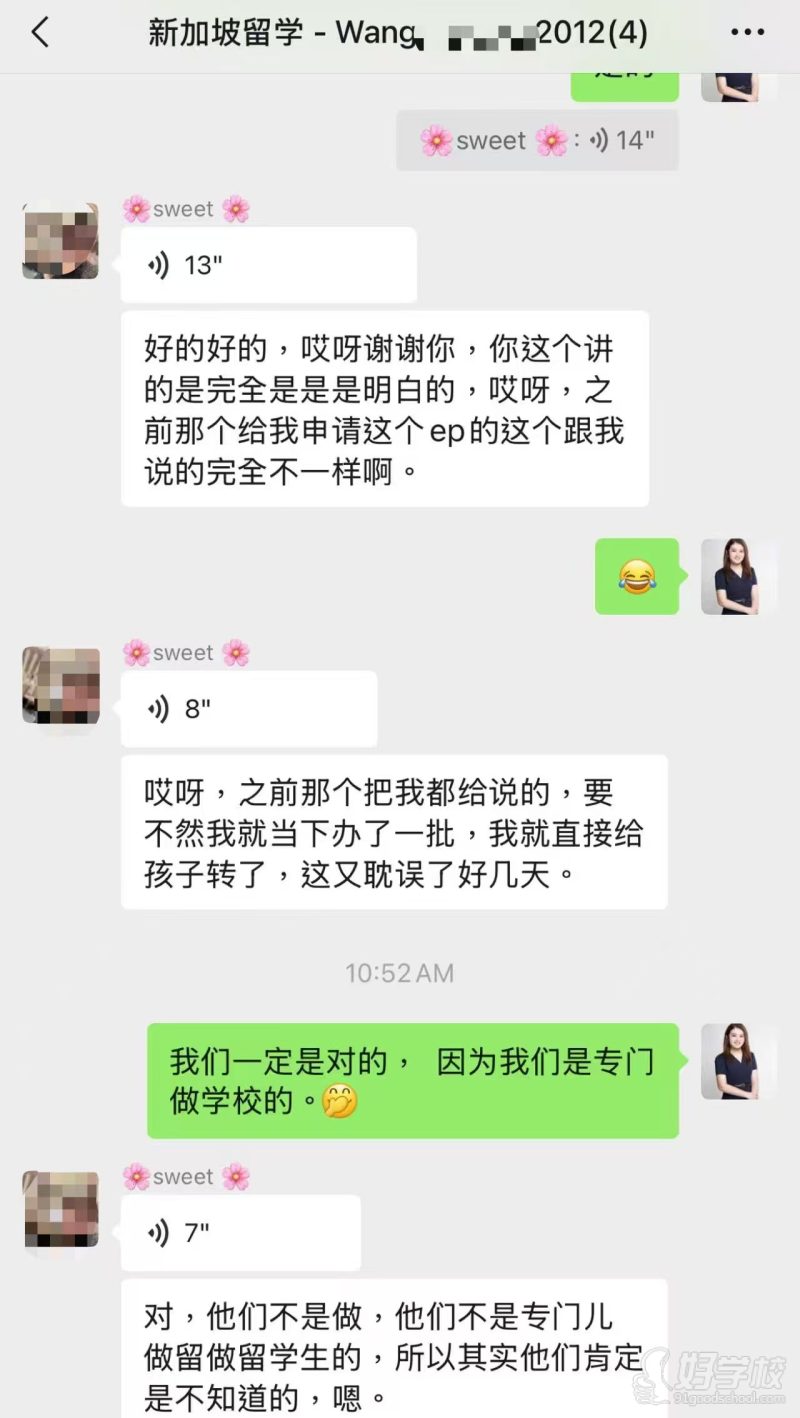Play sweet's 13-second voice message

pos(268,264)
